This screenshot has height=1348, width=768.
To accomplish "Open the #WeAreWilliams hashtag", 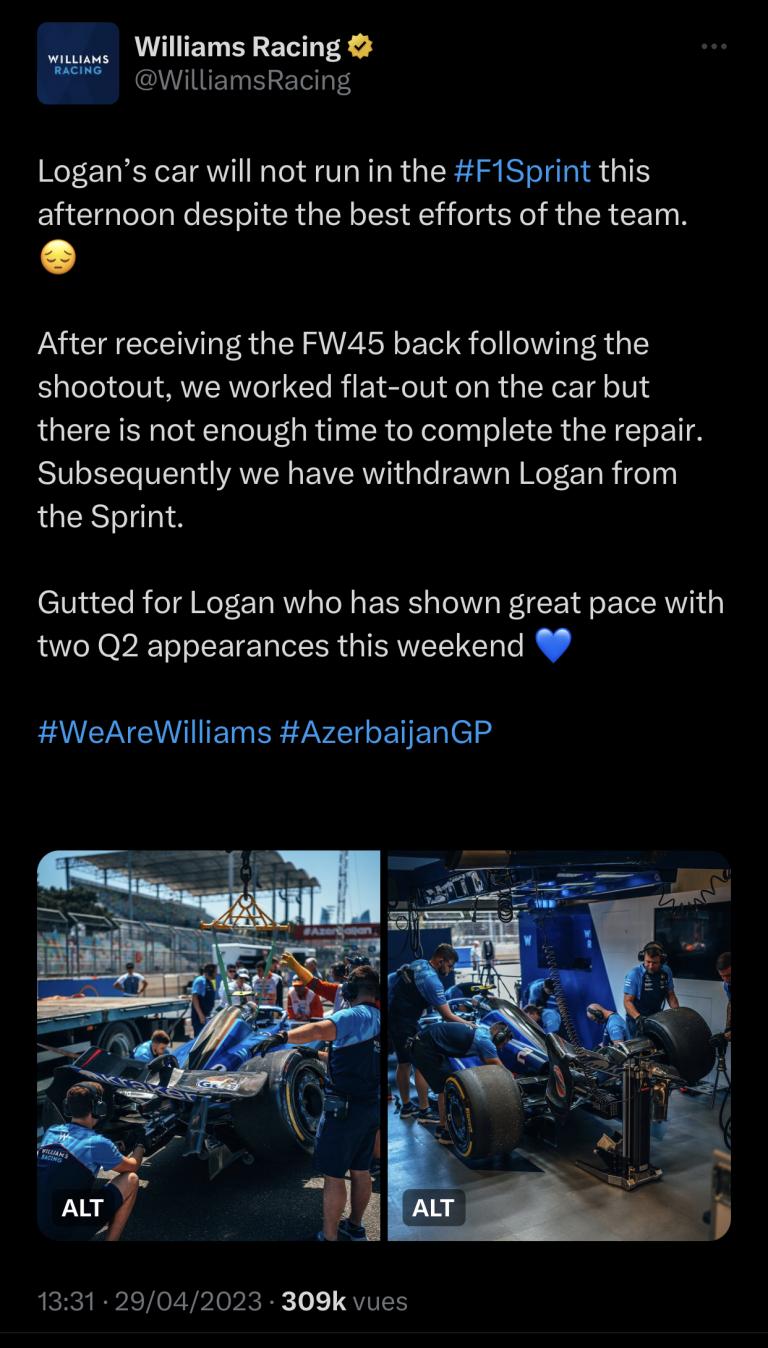I will (x=154, y=732).
